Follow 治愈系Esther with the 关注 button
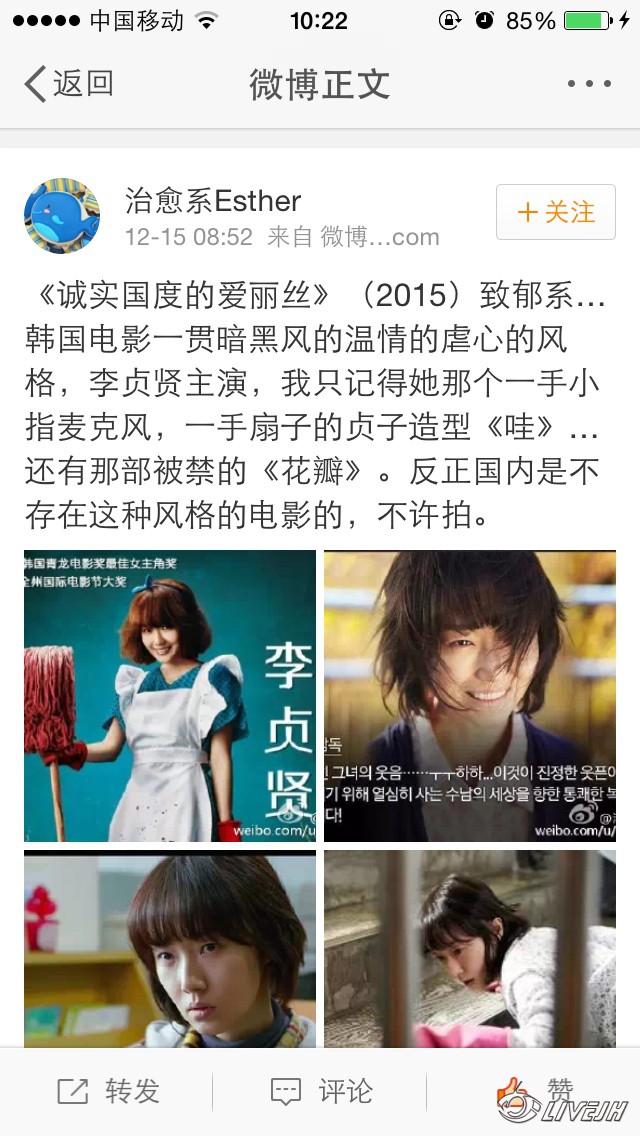640x1136 pixels. tap(555, 212)
